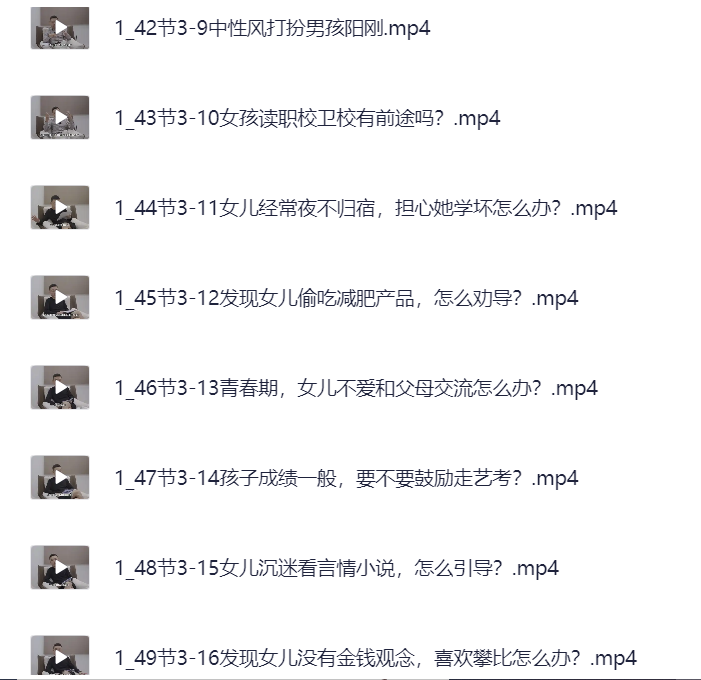Open 1_45 发现女儿偷吃减肥产品 video

click(346, 298)
